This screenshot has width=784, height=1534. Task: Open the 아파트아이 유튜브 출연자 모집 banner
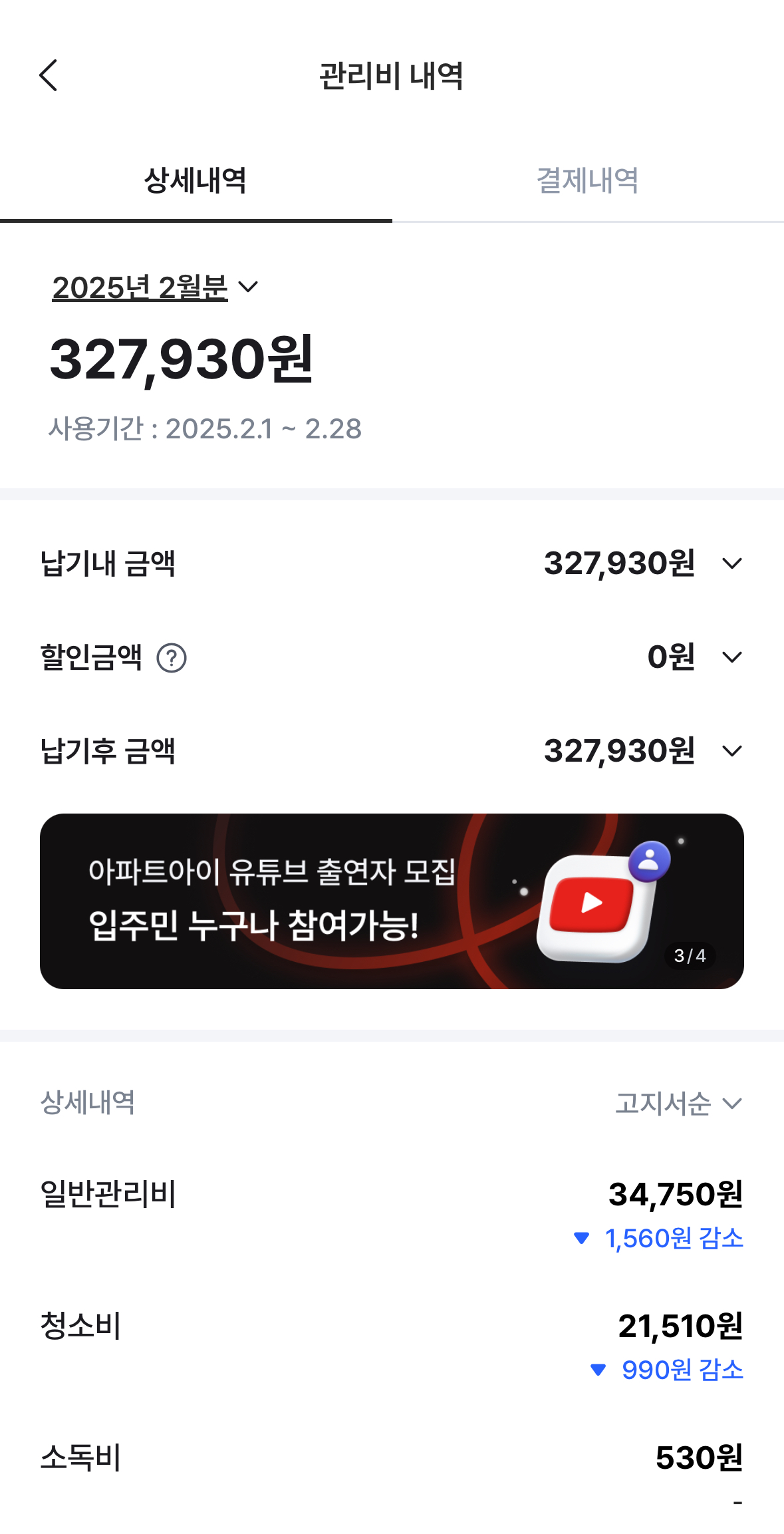click(x=392, y=901)
